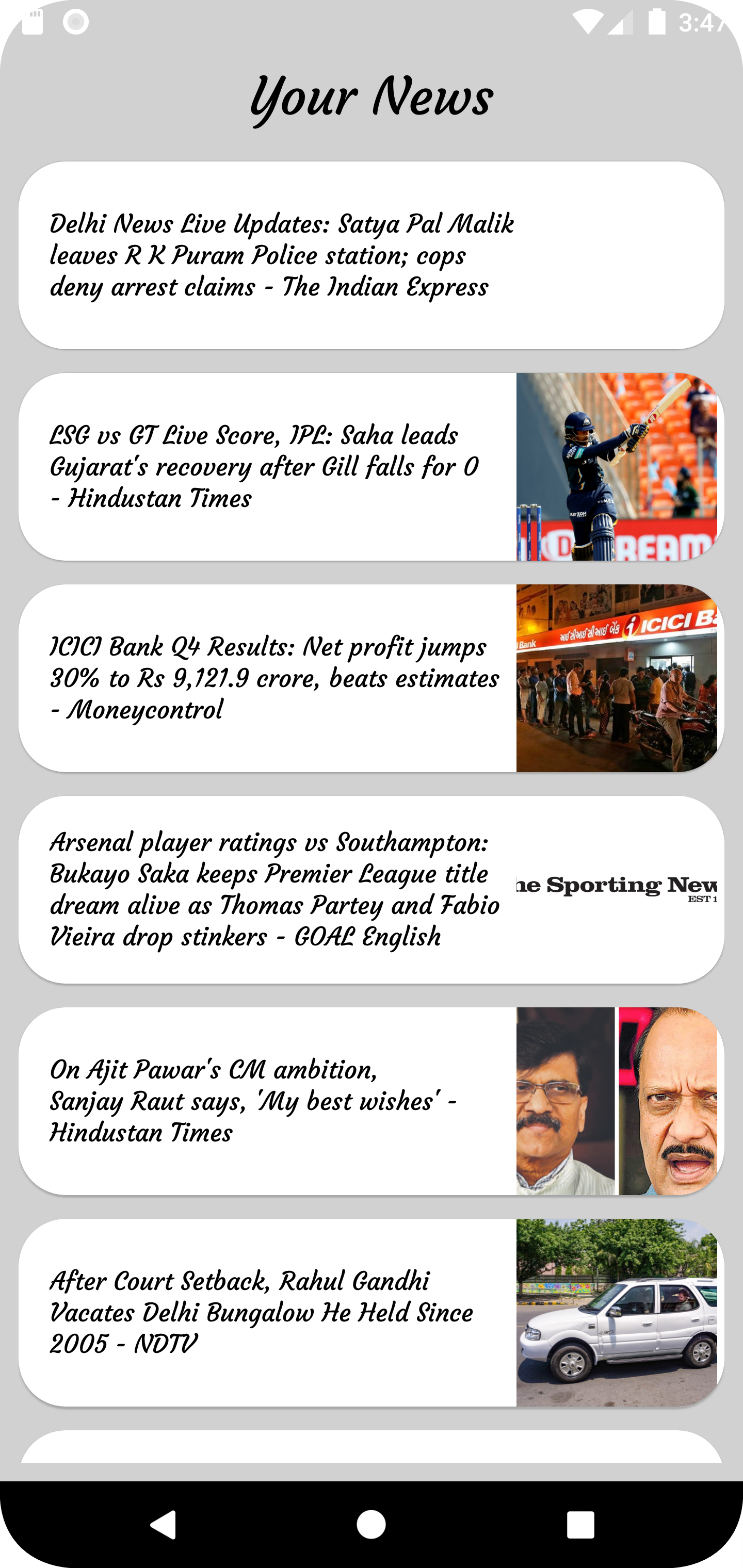Image resolution: width=743 pixels, height=1568 pixels.
Task: Read the ICICI Bank Q4 Results article
Action: 274,678
